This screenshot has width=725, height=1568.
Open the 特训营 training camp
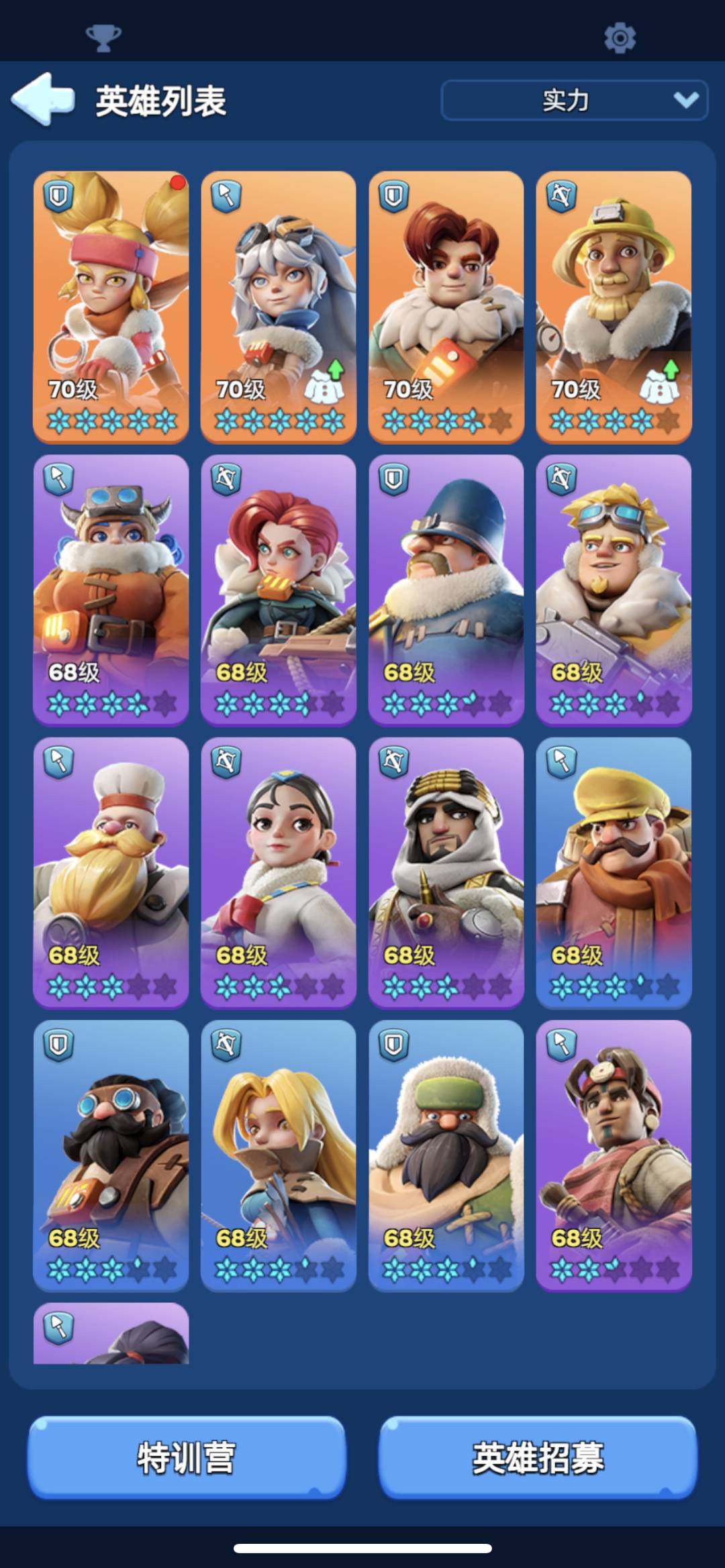tap(187, 1457)
